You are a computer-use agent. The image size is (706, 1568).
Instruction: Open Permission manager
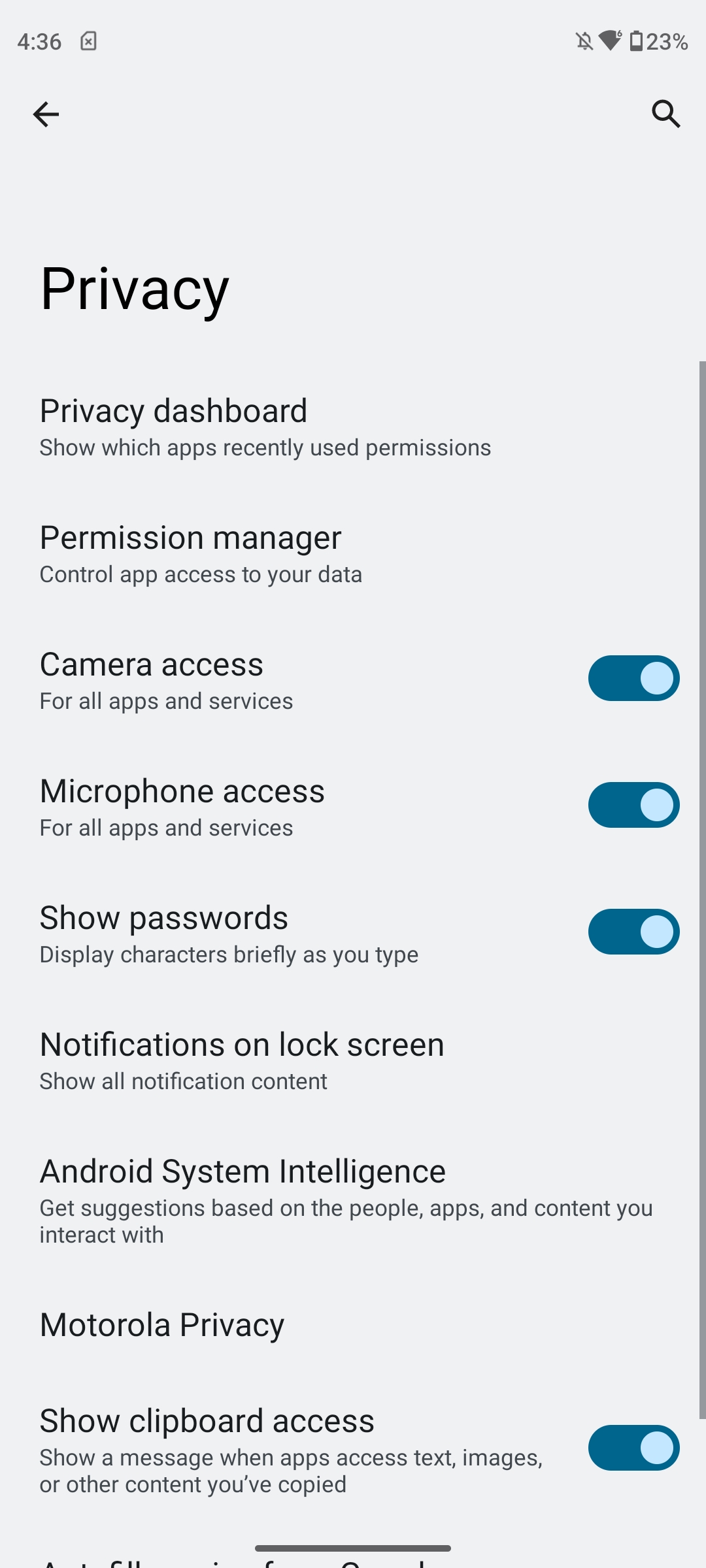(x=353, y=553)
